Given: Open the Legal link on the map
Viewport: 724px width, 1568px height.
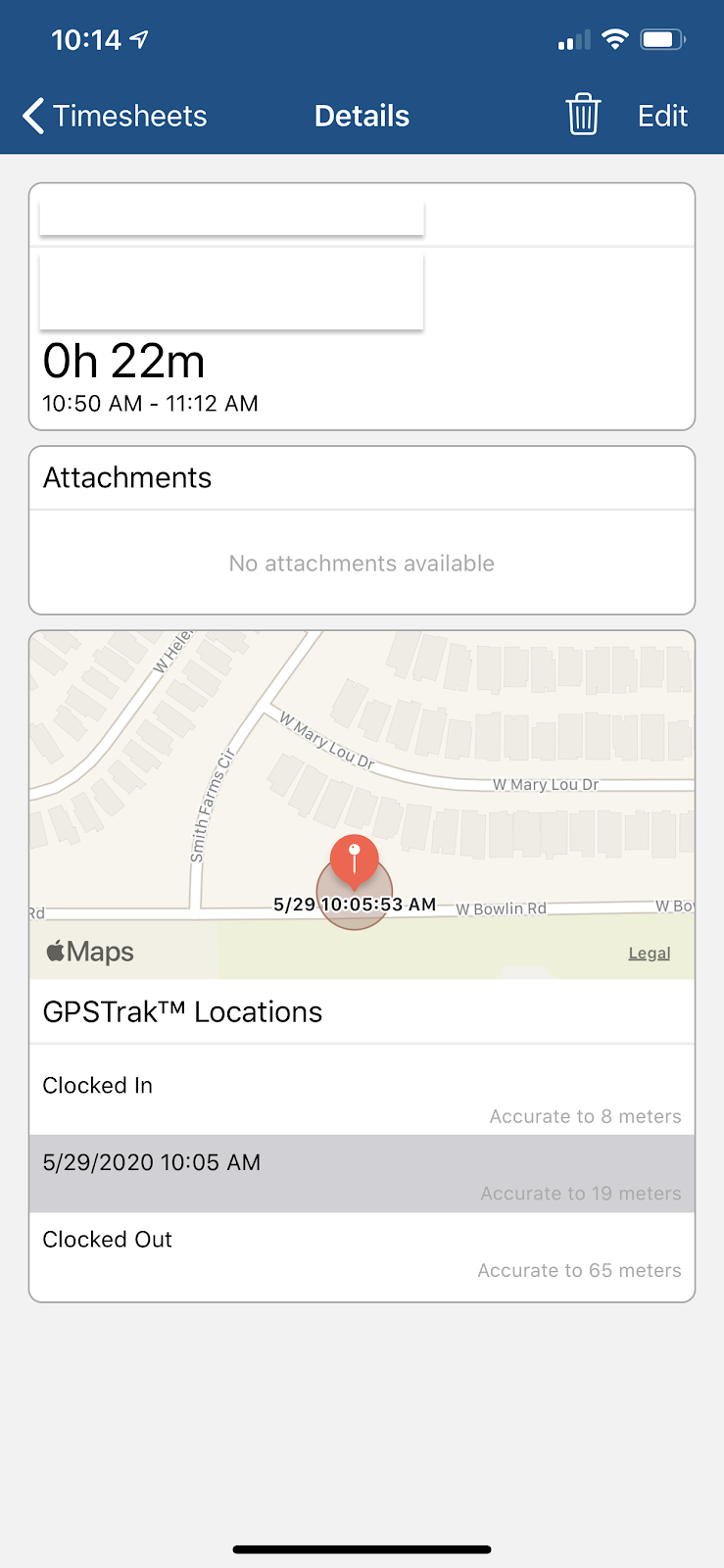Looking at the screenshot, I should pos(649,954).
